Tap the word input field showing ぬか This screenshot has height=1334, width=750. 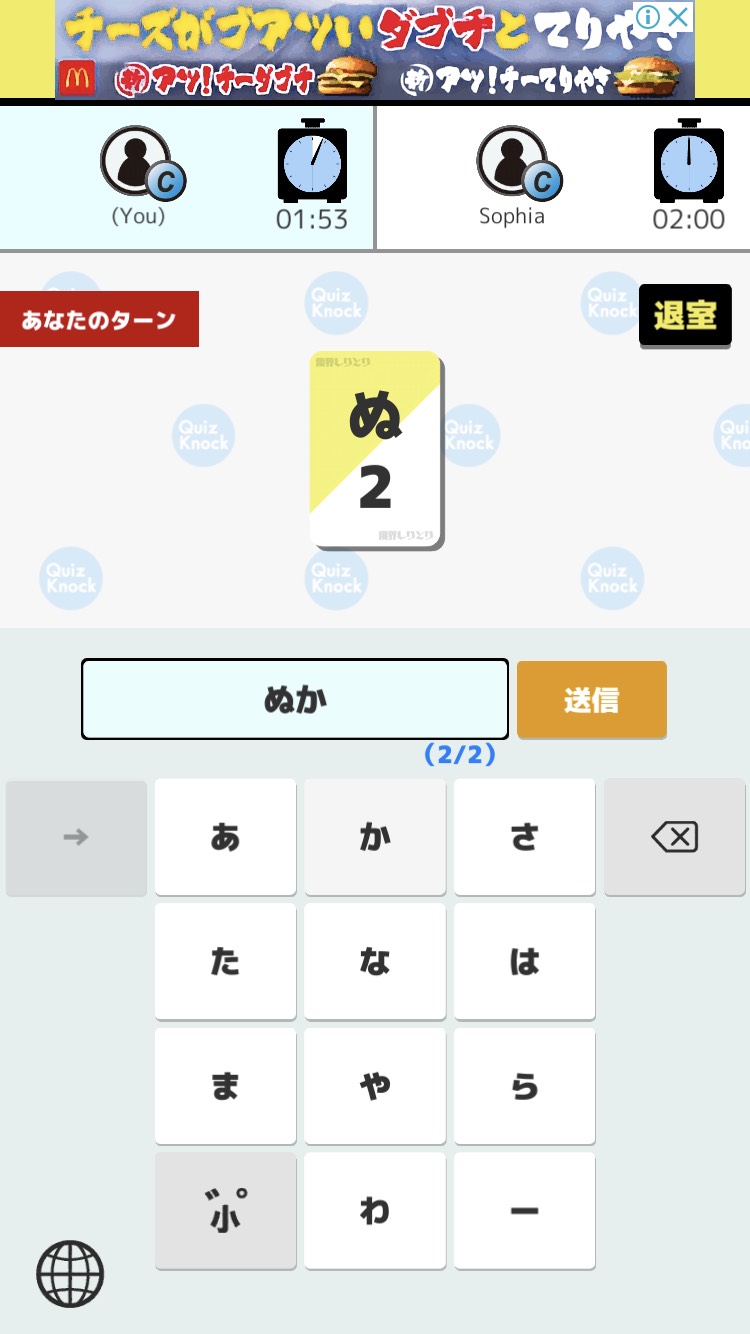point(295,700)
